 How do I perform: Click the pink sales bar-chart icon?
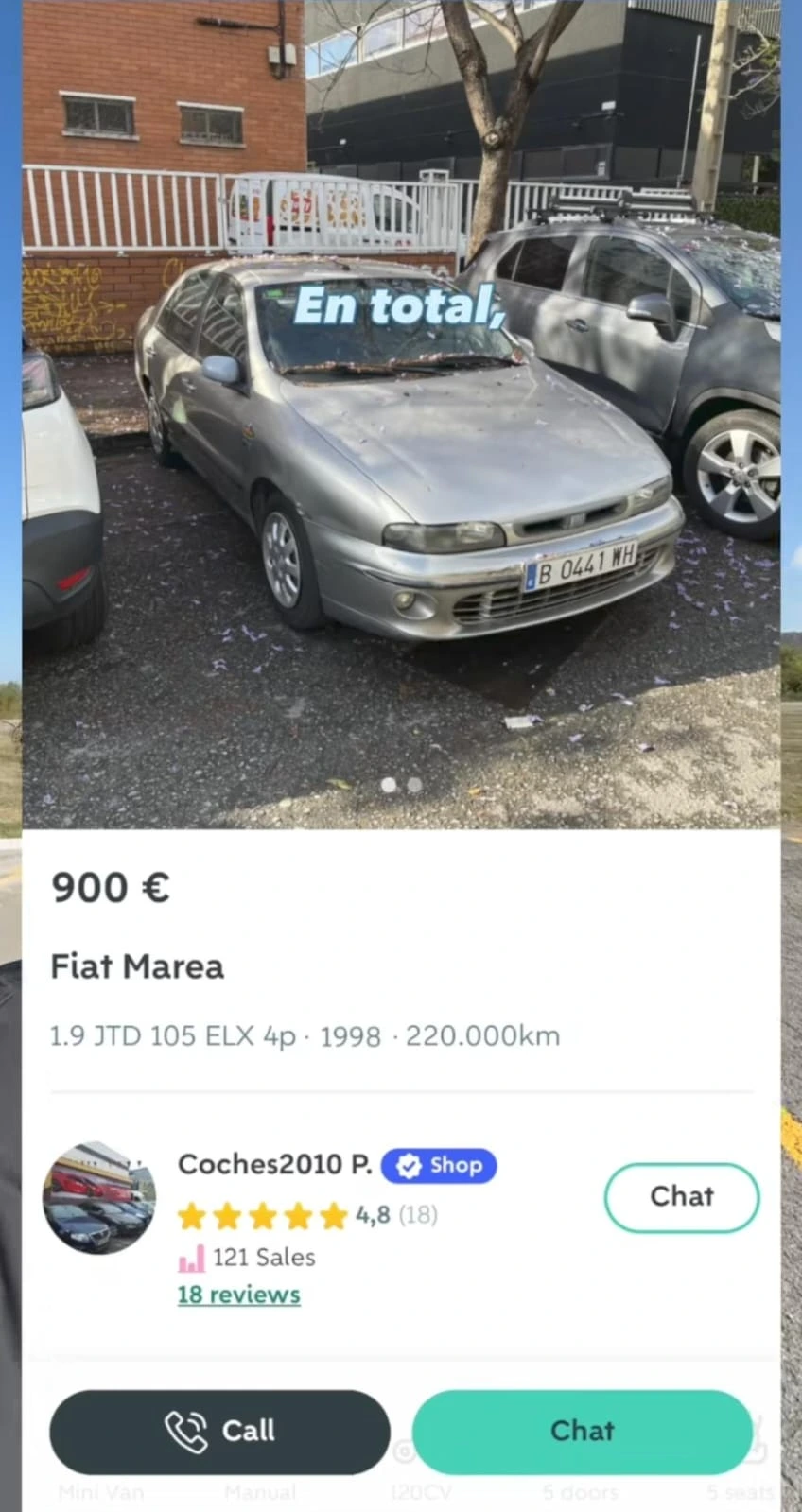coord(192,1257)
